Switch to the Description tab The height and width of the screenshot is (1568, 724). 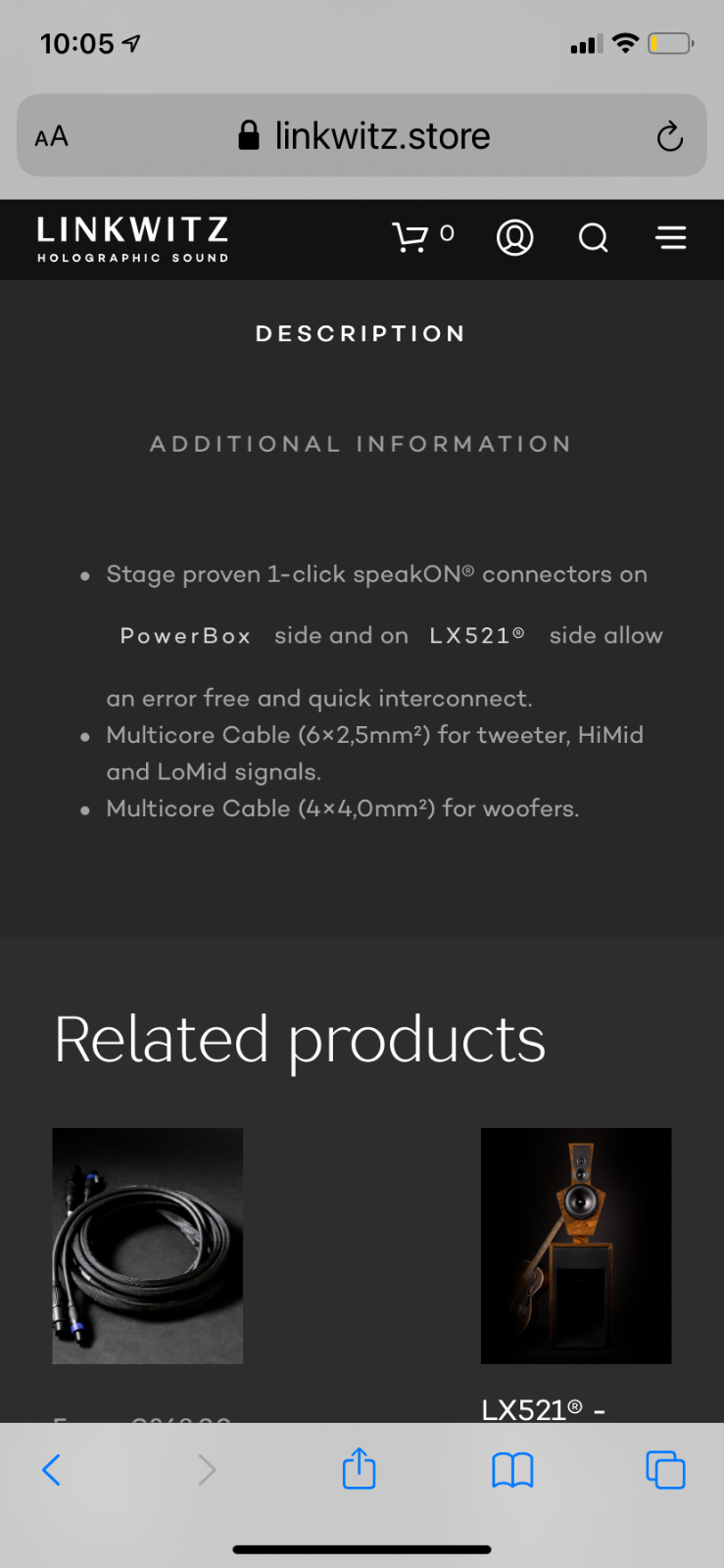click(361, 334)
